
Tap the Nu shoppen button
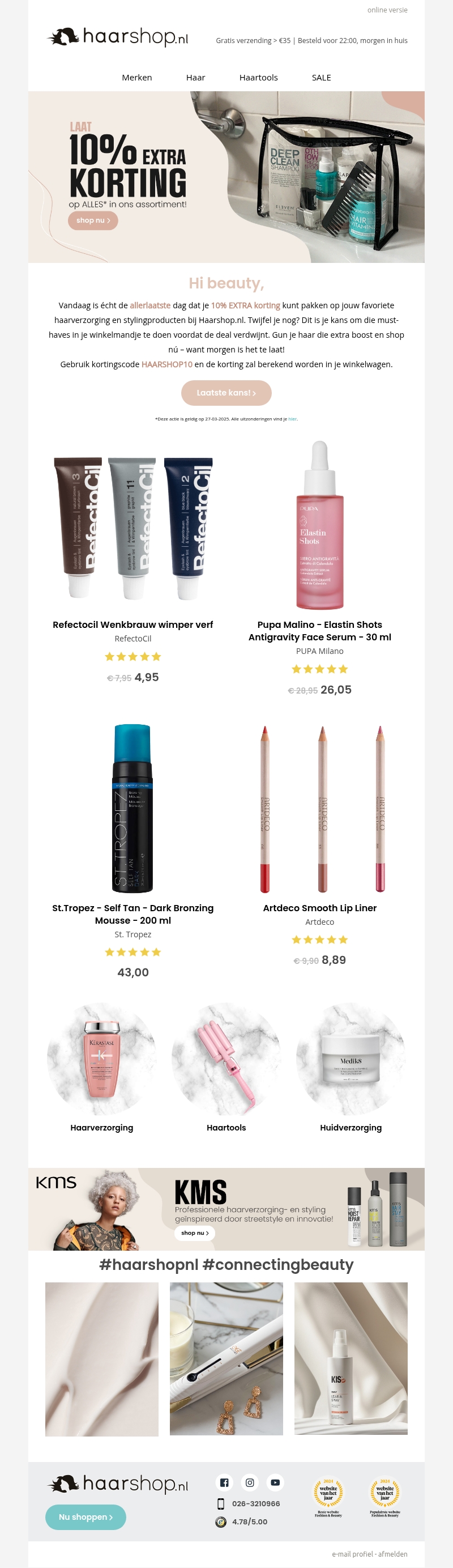pyautogui.click(x=86, y=1517)
